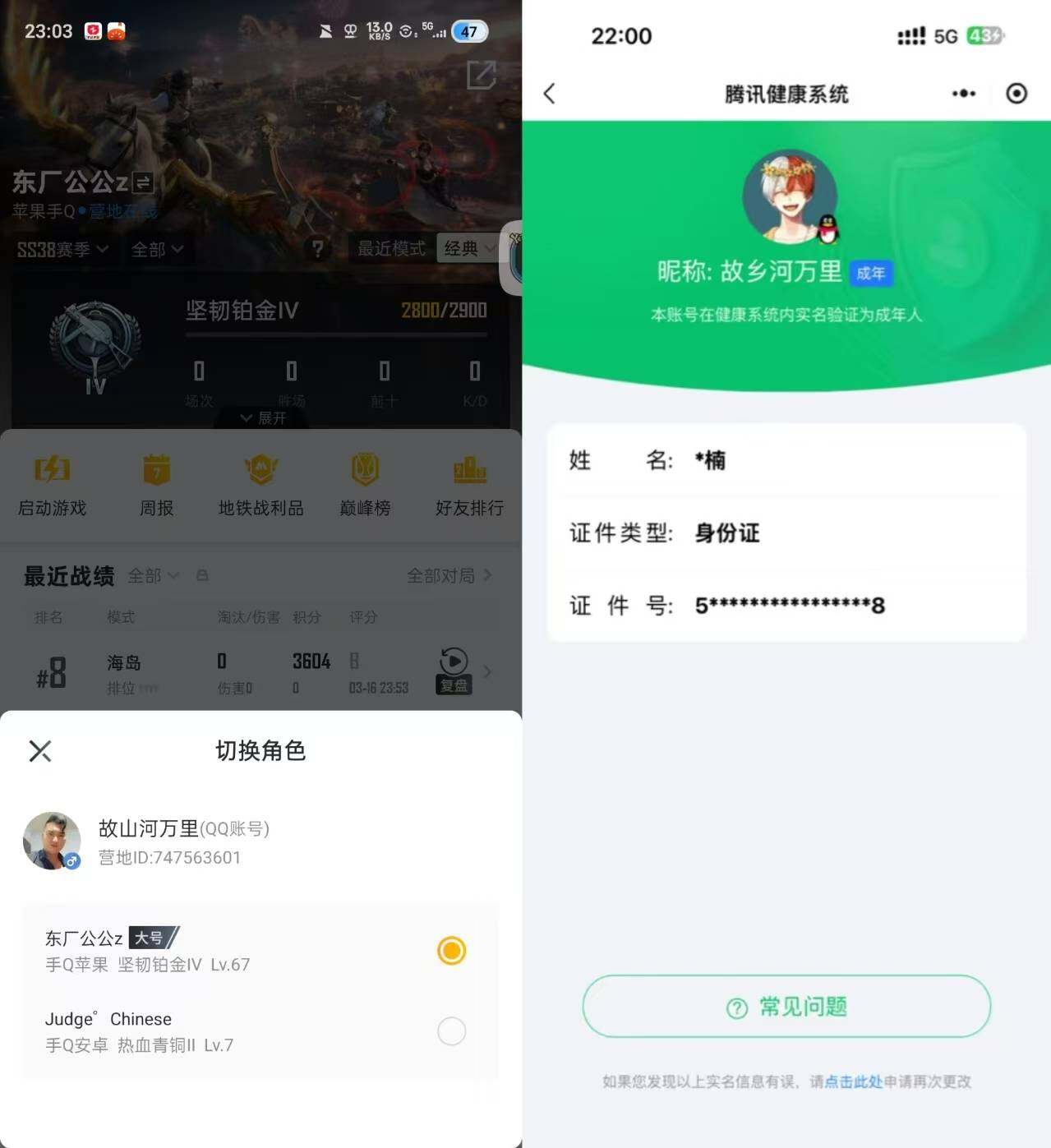Select the 东厂公公z account radio button
This screenshot has height=1148, width=1051.
[451, 951]
